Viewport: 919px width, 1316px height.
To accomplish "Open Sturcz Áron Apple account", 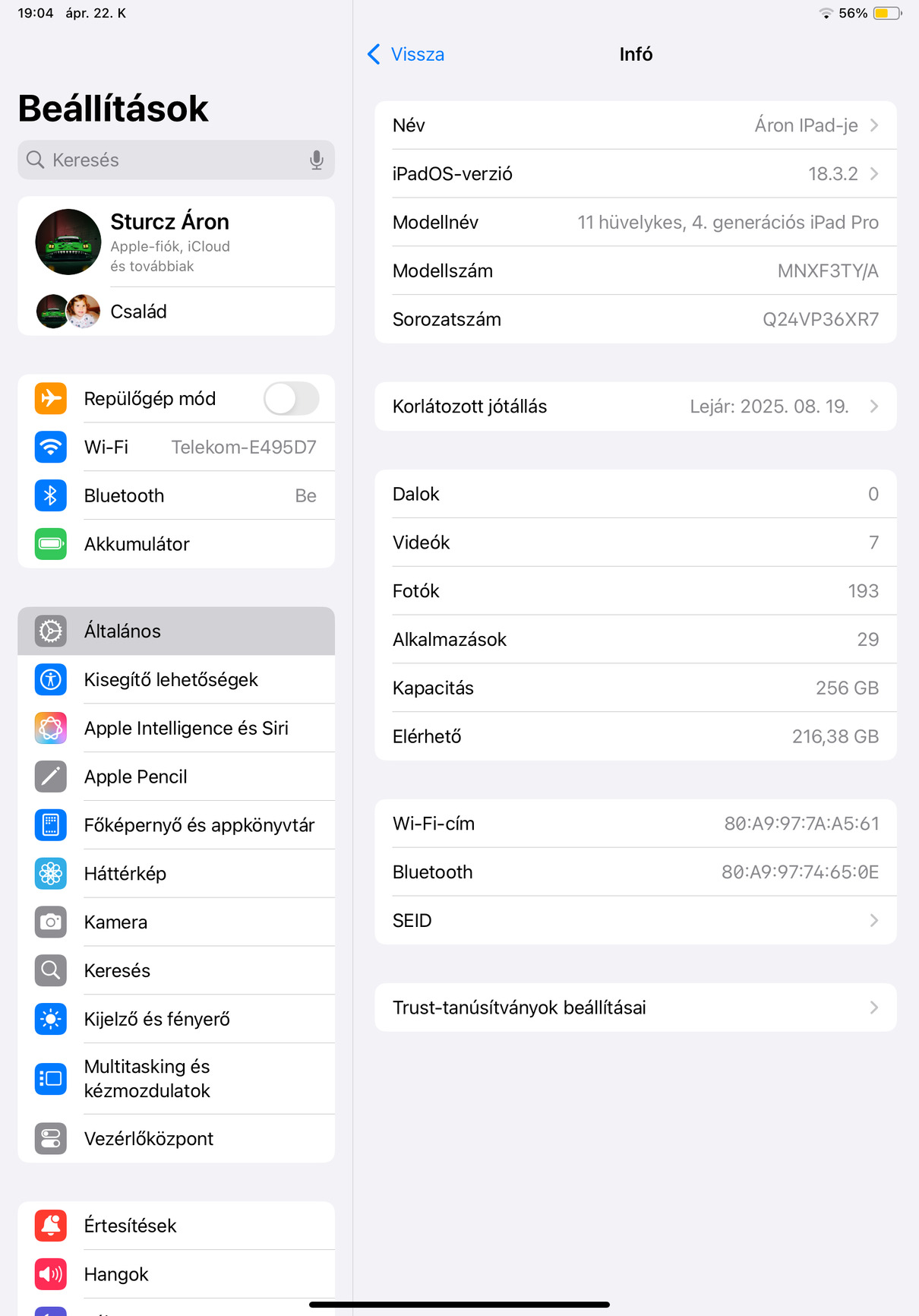I will tap(176, 242).
